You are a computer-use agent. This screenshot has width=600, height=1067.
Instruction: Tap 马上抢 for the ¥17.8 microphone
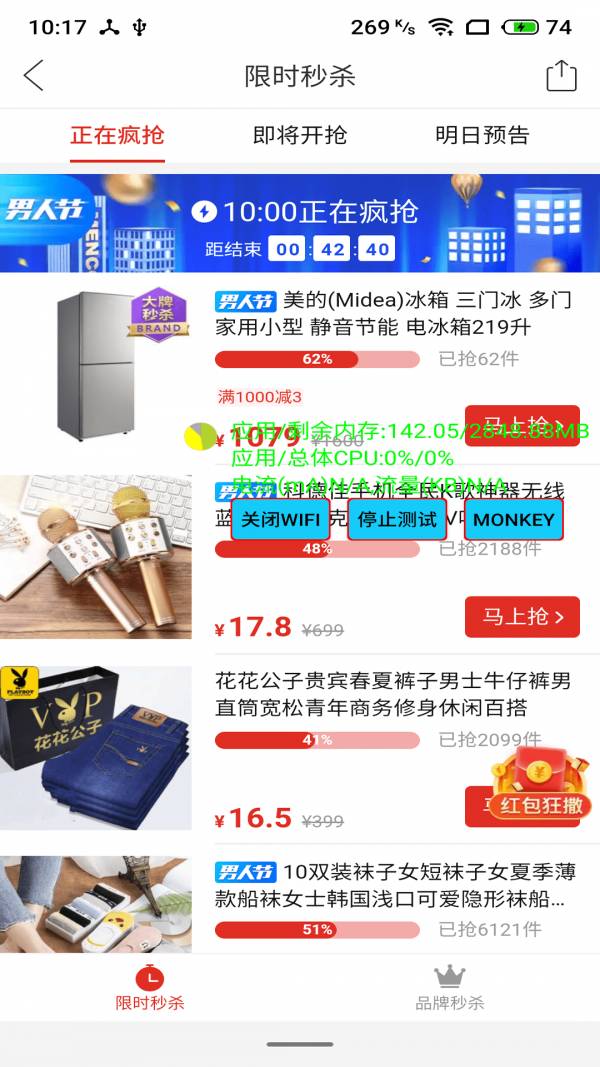tap(522, 616)
